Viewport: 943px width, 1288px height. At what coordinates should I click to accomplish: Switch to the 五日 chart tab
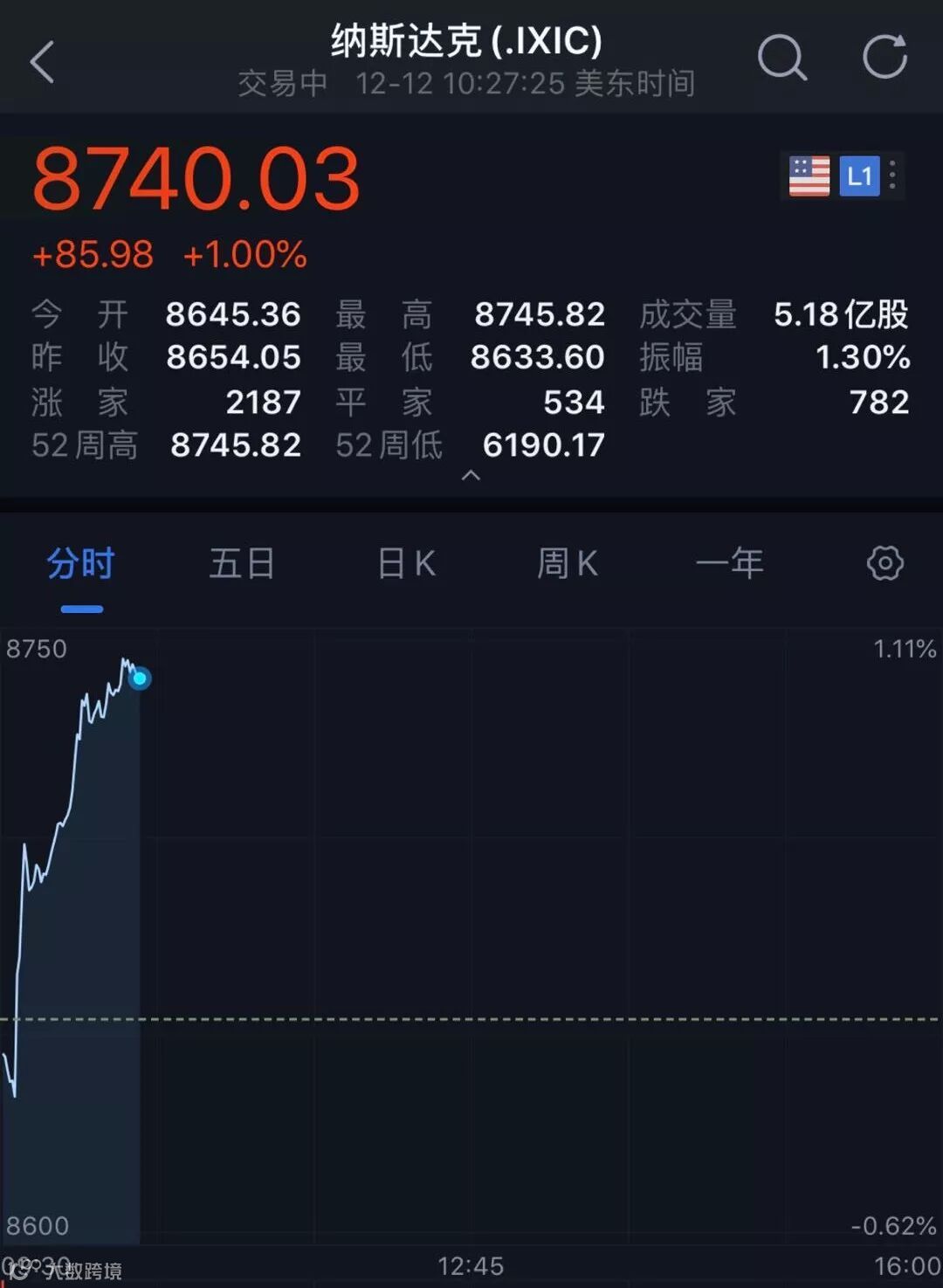tap(242, 564)
